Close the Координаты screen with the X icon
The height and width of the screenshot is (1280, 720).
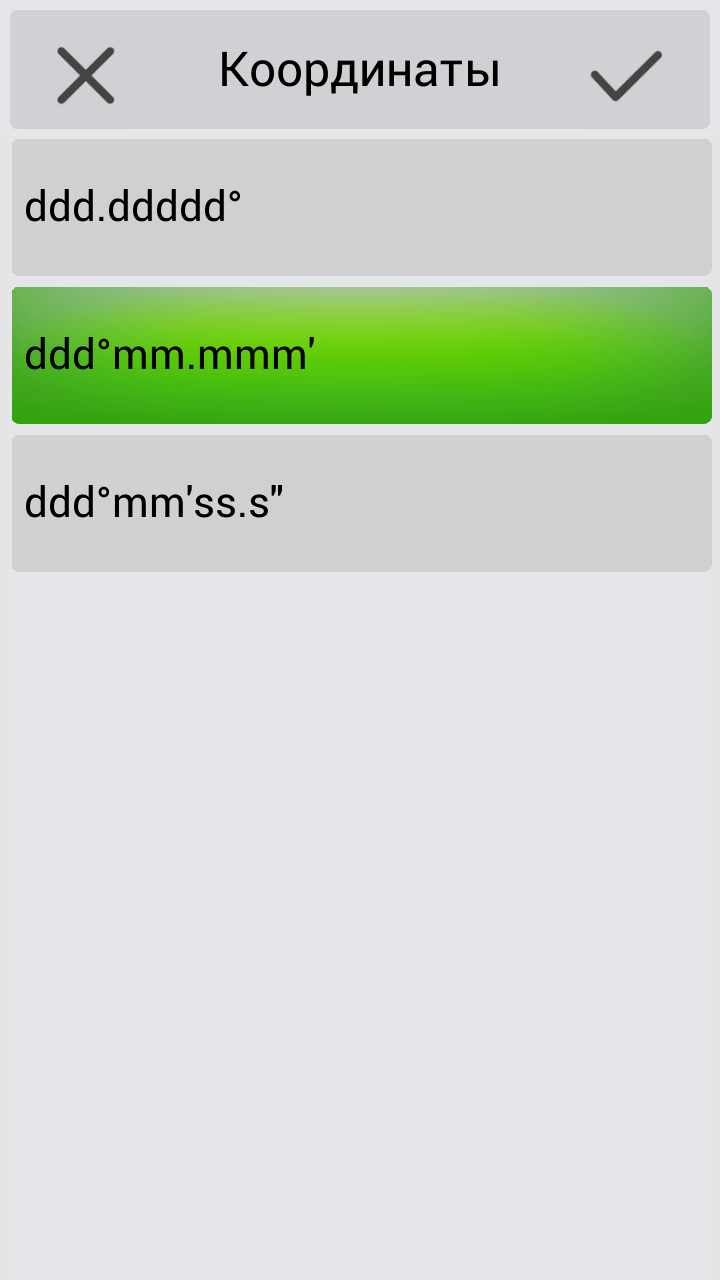tap(86, 75)
